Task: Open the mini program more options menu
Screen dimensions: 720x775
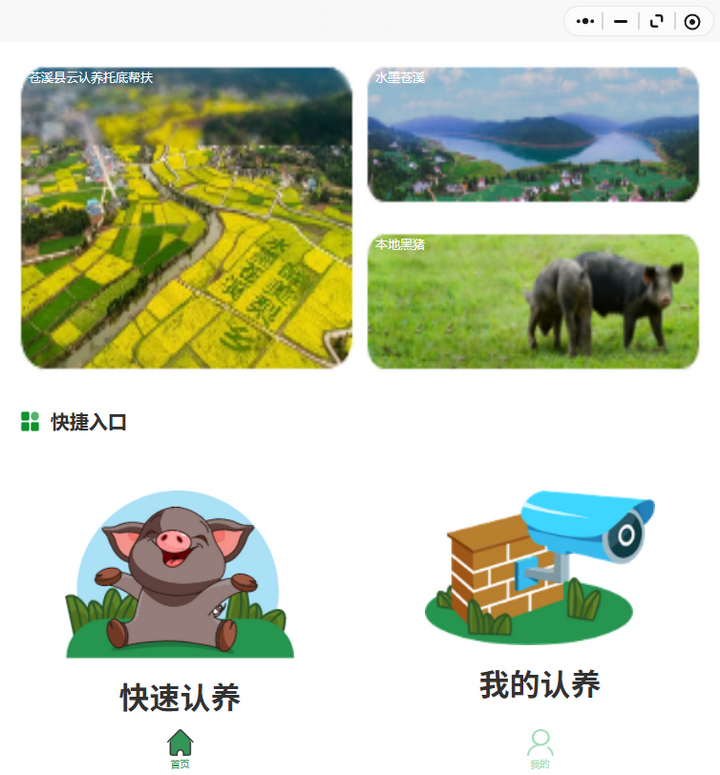Action: pyautogui.click(x=586, y=21)
